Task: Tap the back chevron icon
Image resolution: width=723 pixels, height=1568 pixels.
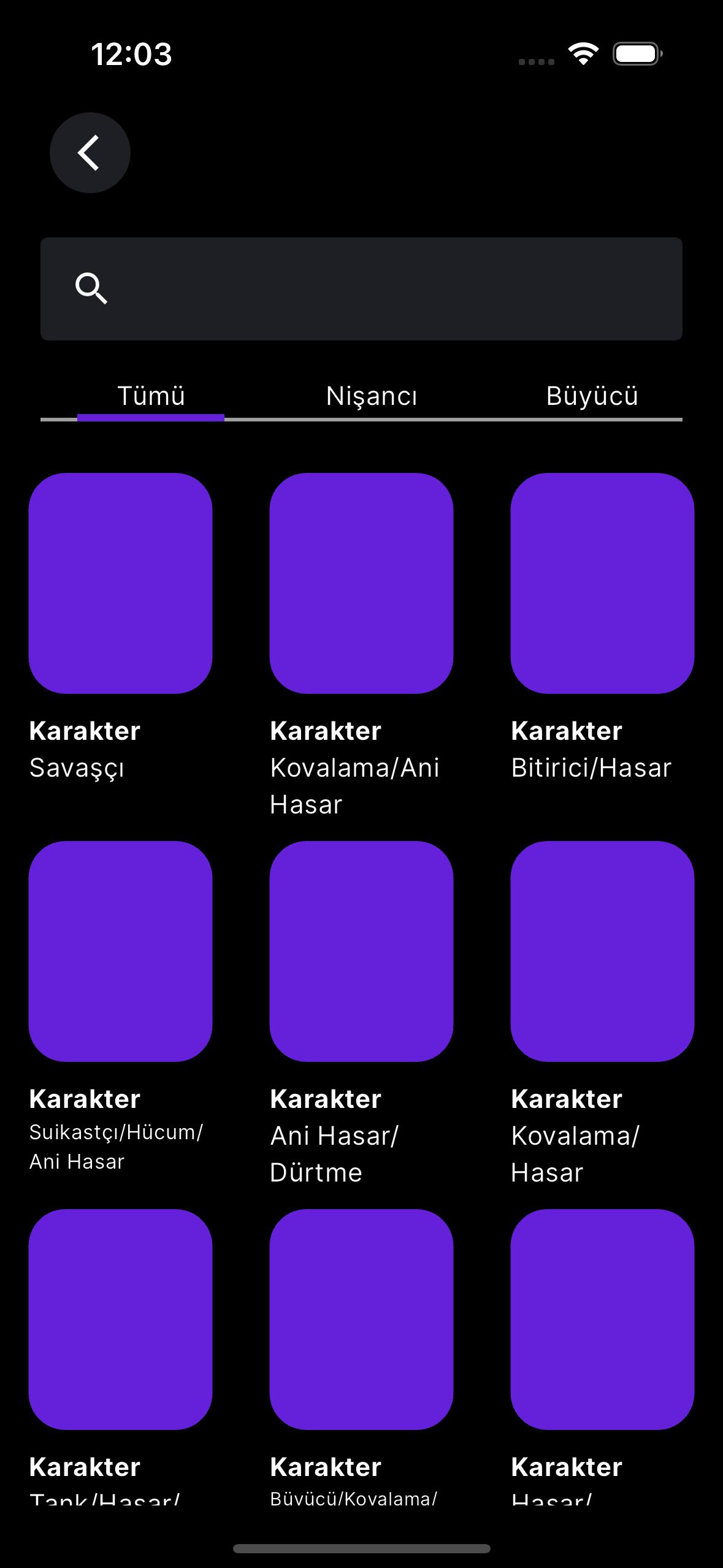Action: (x=90, y=153)
